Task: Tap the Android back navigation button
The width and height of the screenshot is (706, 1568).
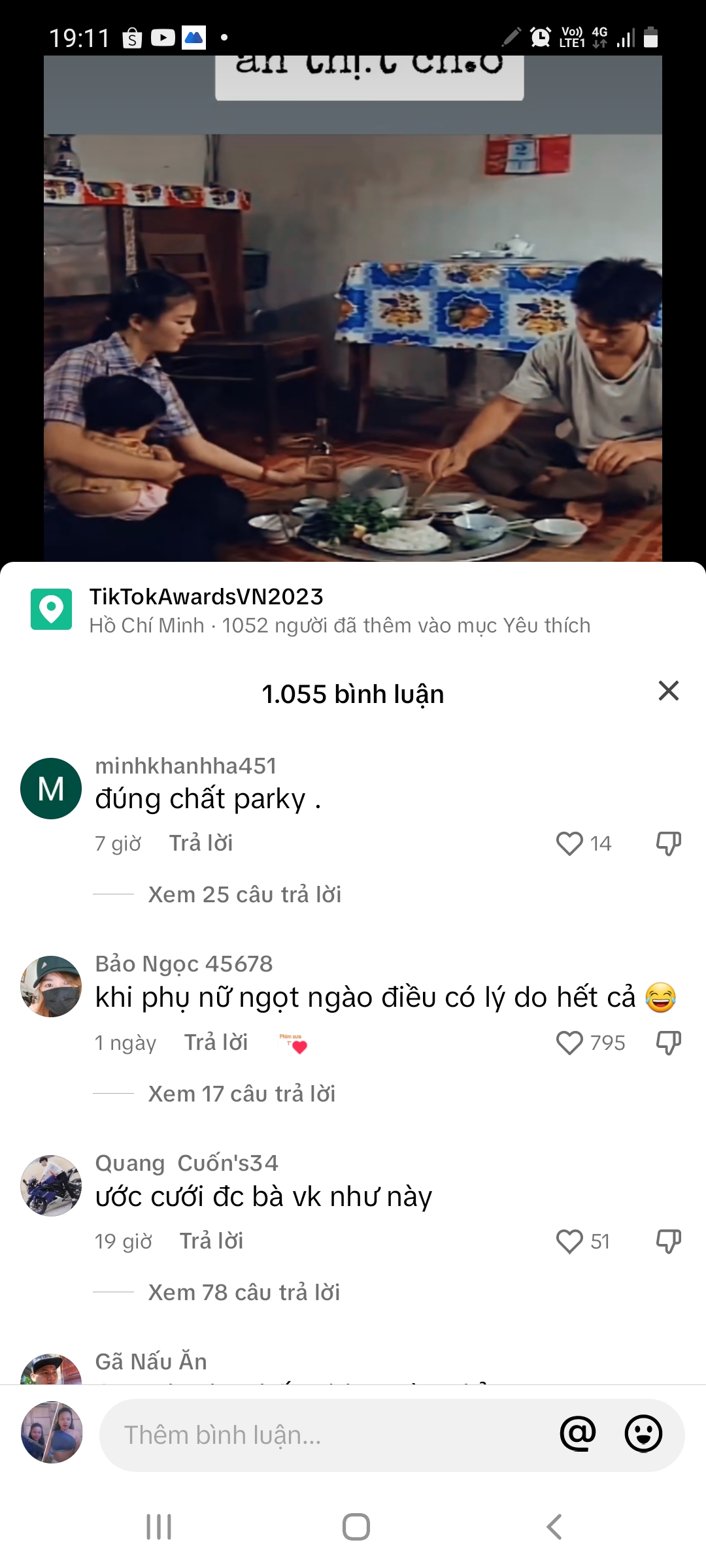Action: (x=552, y=1527)
